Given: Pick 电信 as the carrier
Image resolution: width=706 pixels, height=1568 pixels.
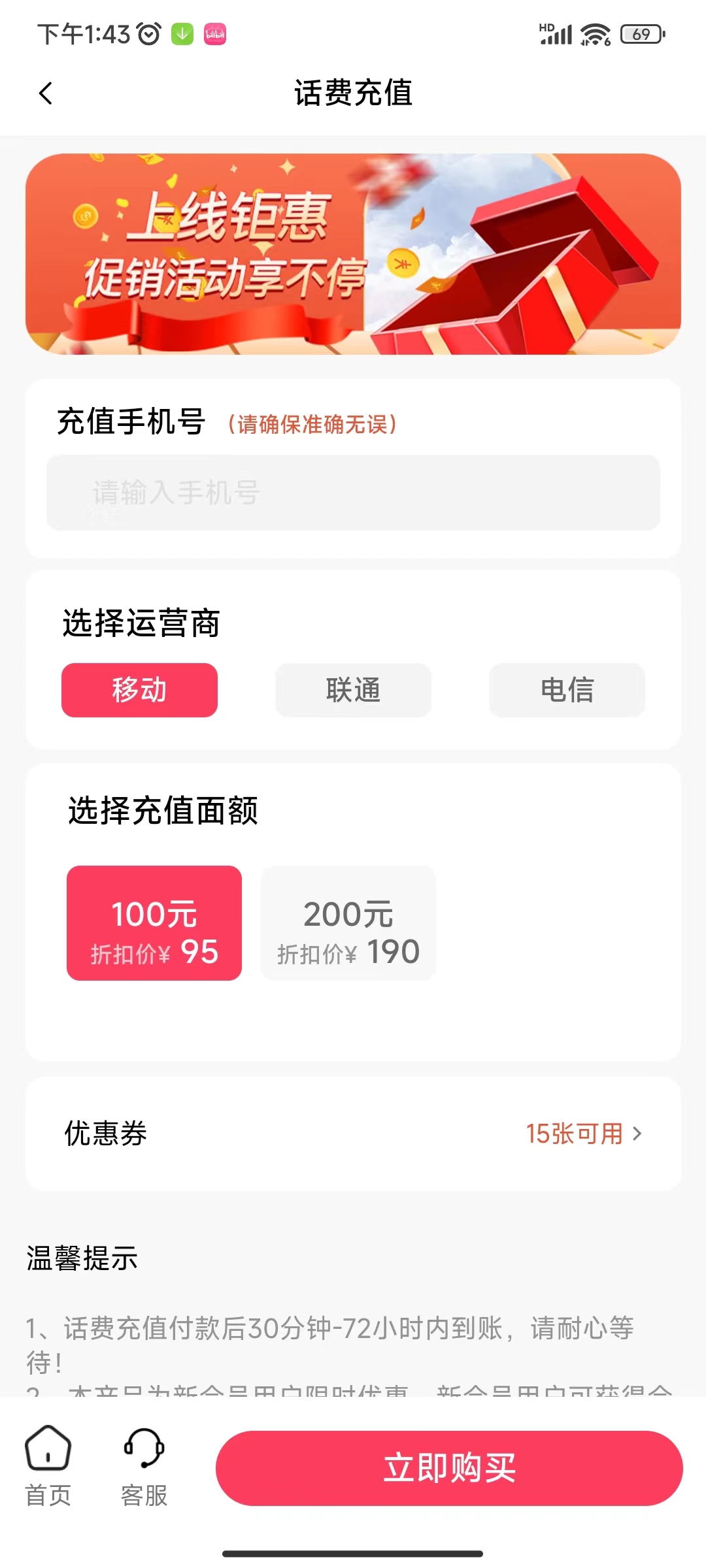Looking at the screenshot, I should coord(567,690).
